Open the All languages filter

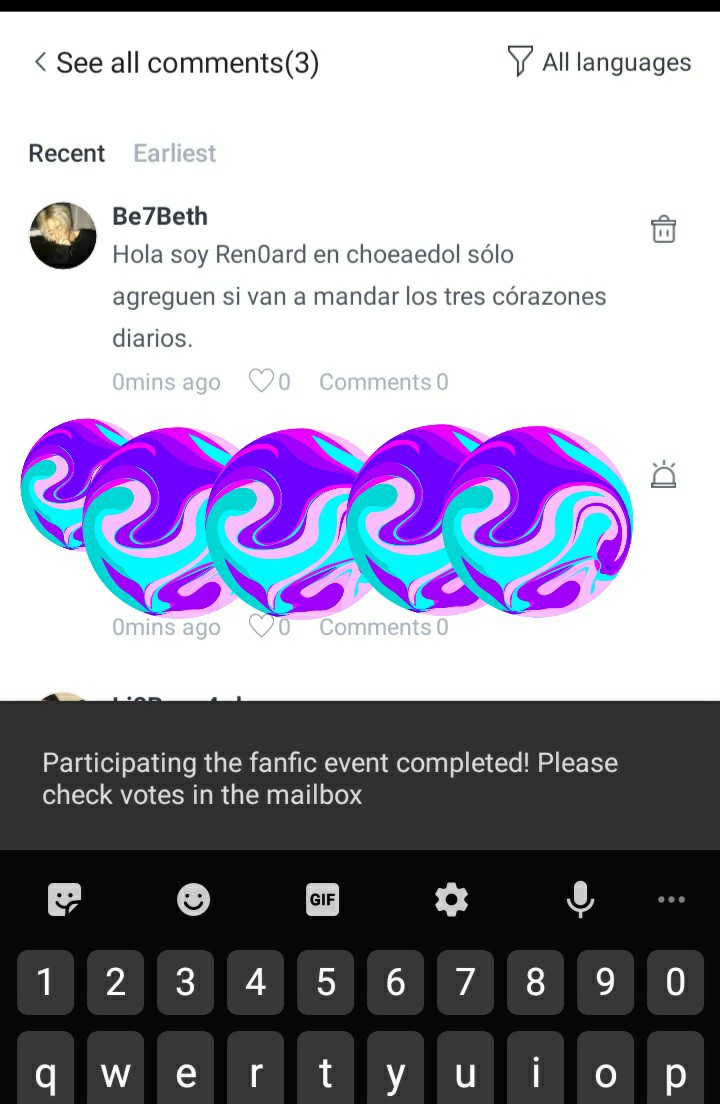pos(599,62)
